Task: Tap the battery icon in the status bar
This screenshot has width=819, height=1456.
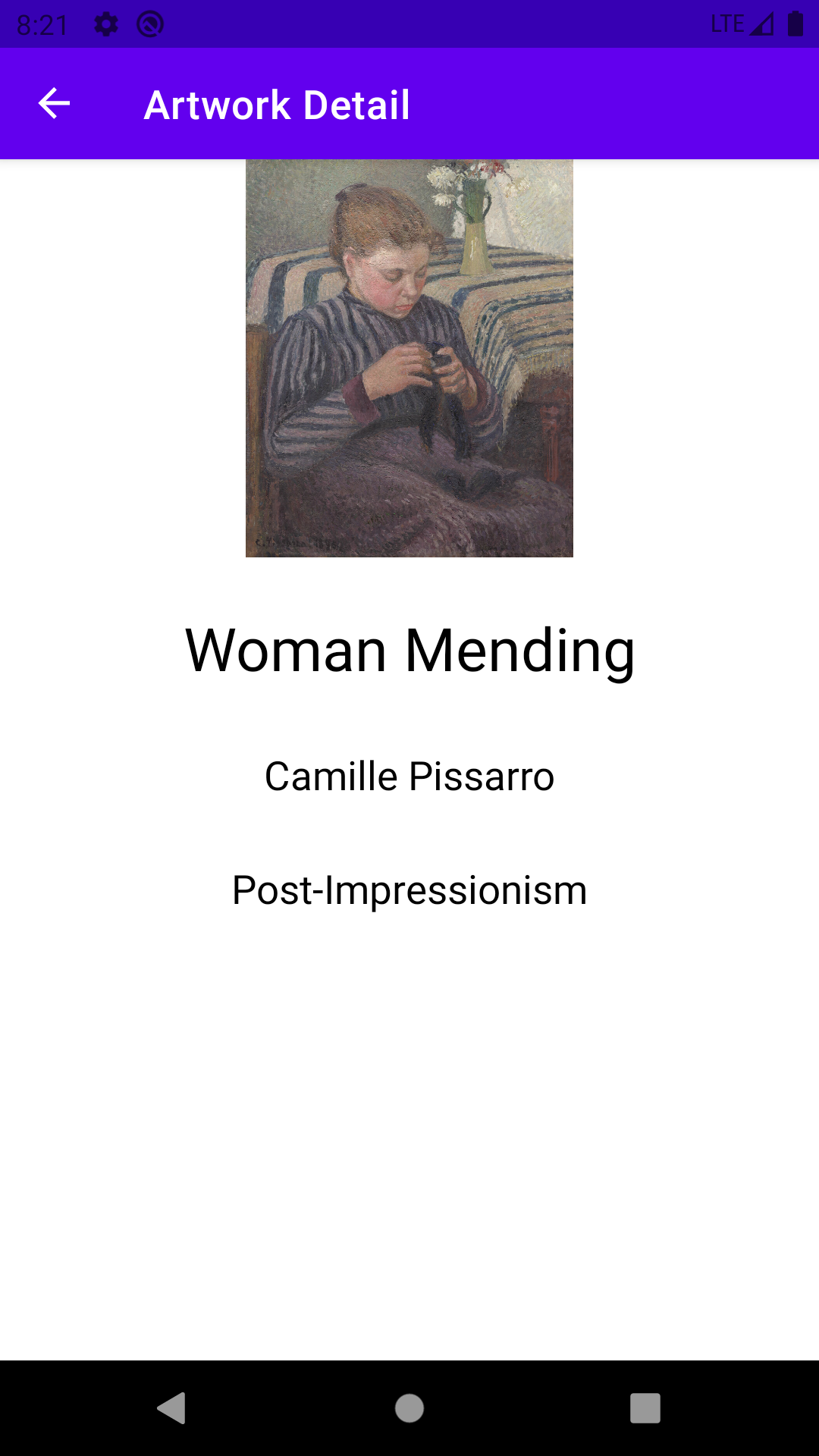Action: (x=794, y=23)
